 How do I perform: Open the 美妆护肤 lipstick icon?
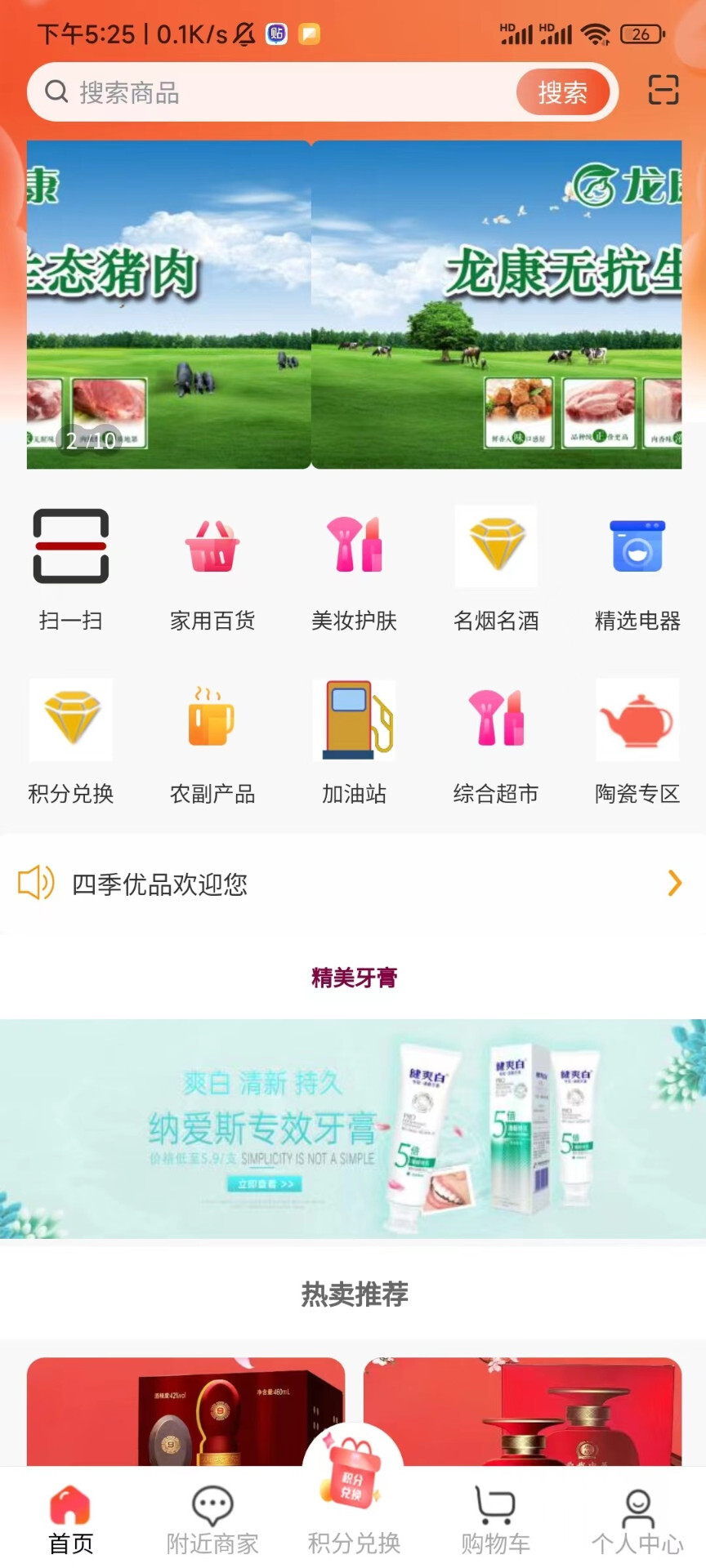tap(355, 546)
